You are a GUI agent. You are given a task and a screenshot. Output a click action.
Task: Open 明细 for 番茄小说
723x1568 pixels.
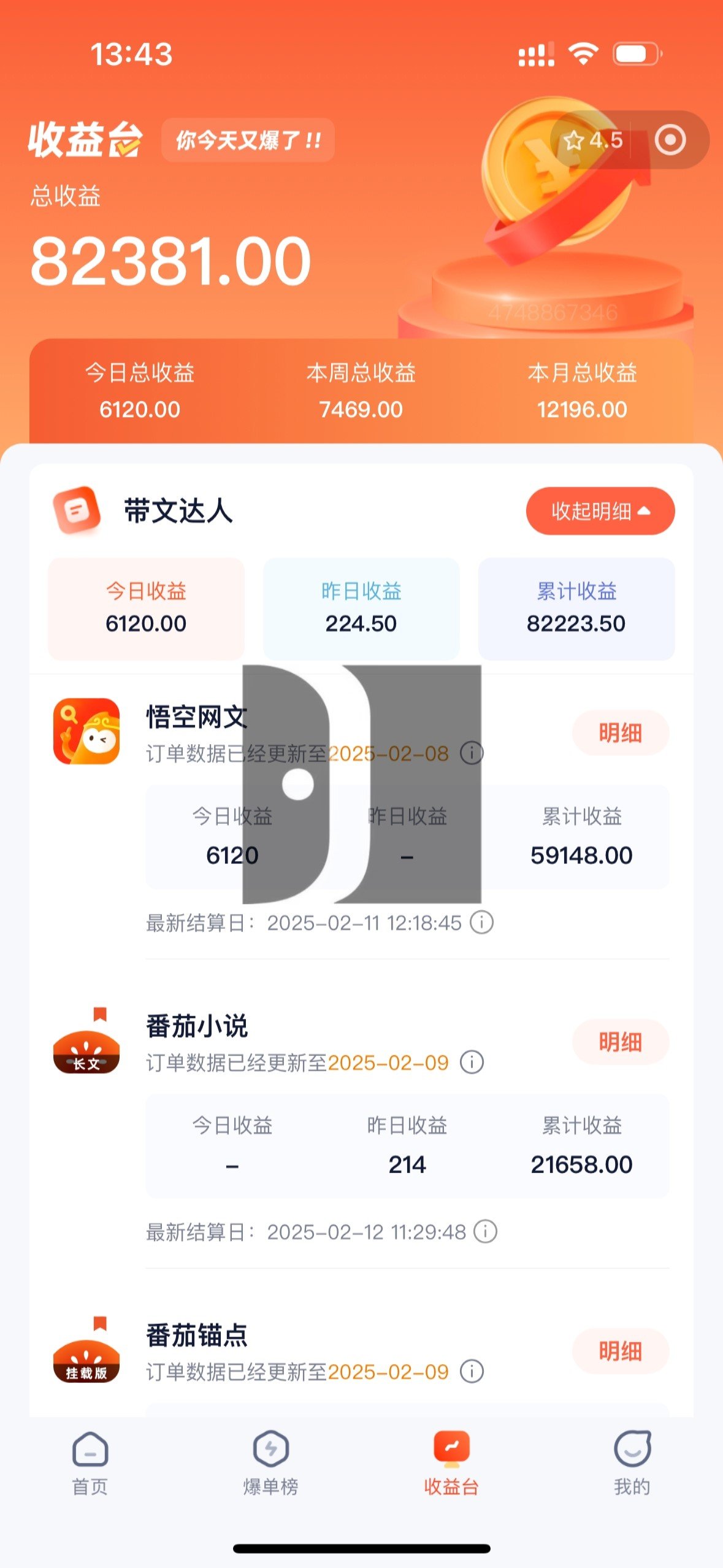click(620, 1042)
